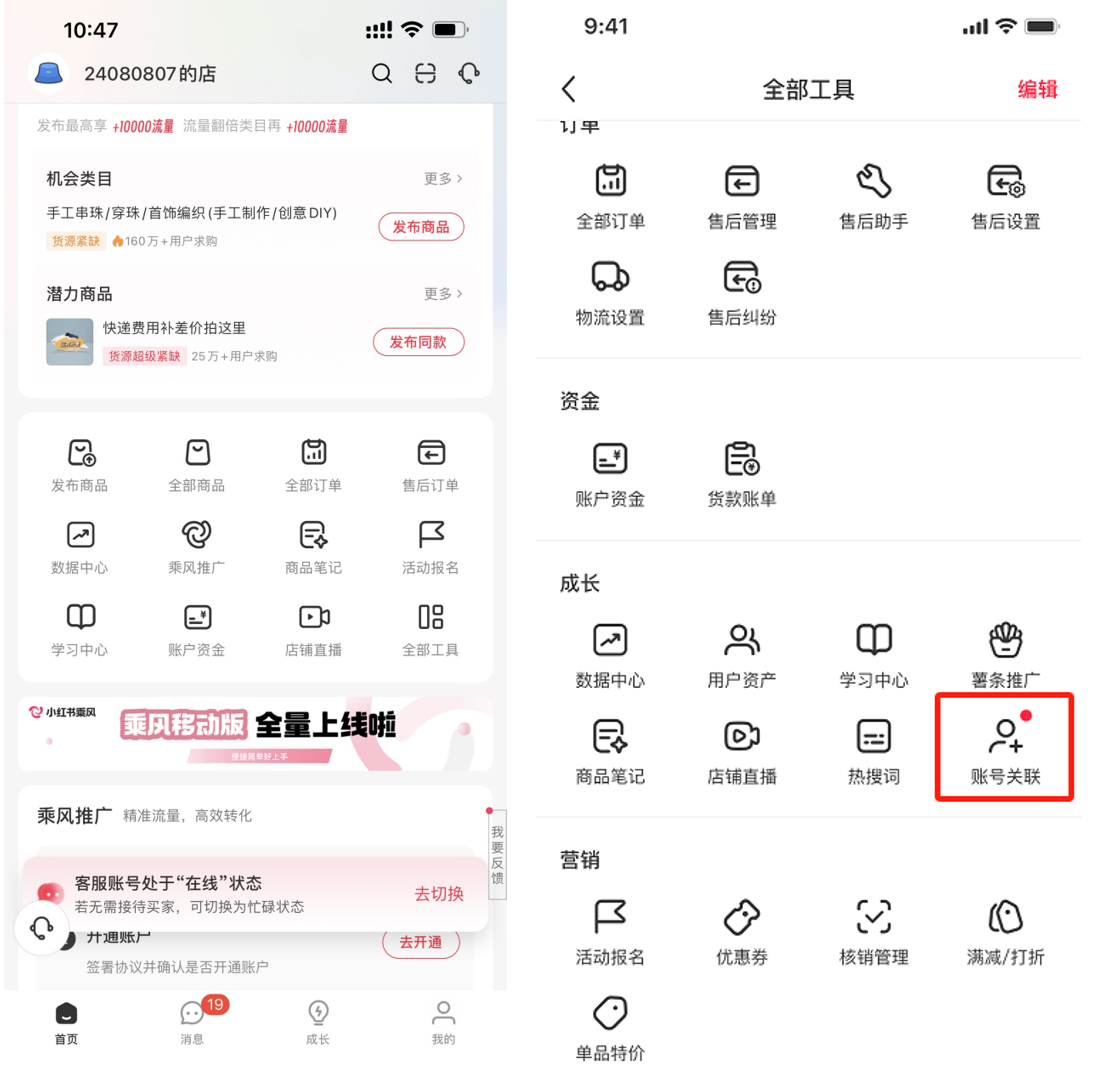
Task: Open the 薯条推广 tool
Action: [1005, 655]
